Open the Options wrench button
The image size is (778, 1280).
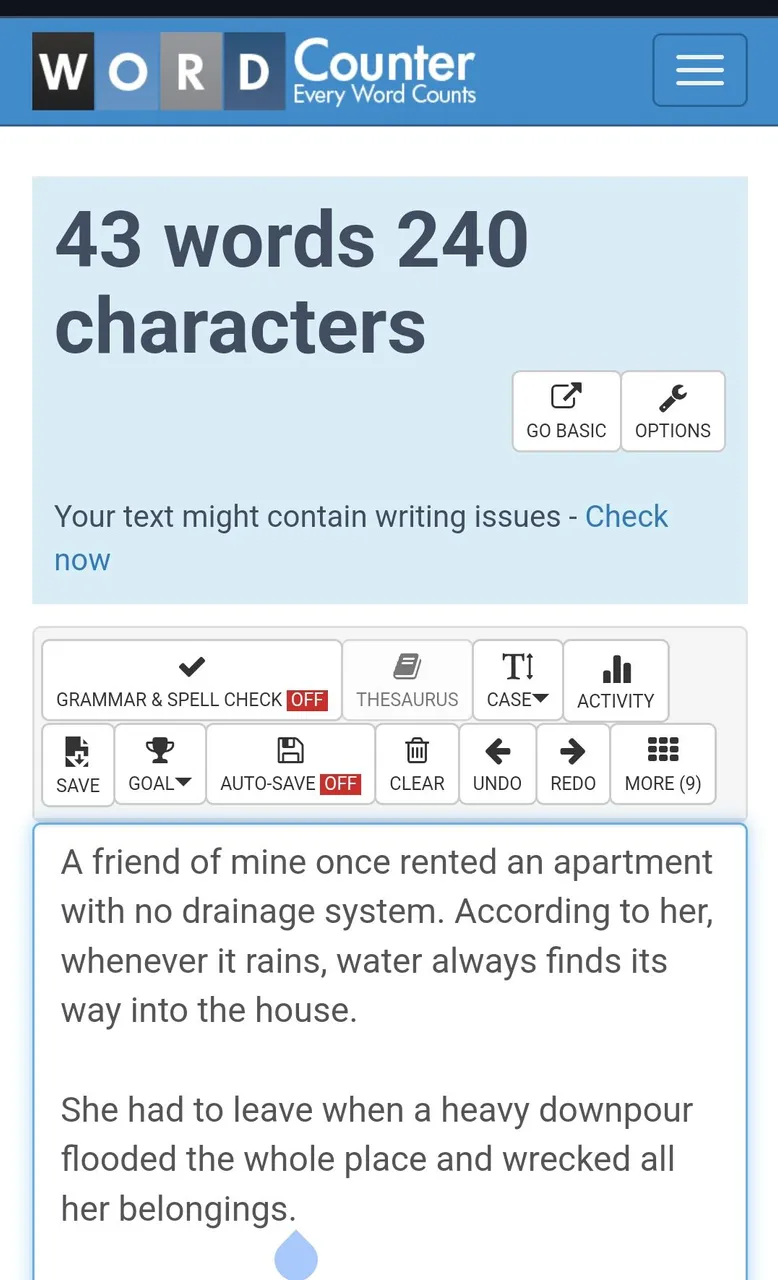pyautogui.click(x=673, y=411)
